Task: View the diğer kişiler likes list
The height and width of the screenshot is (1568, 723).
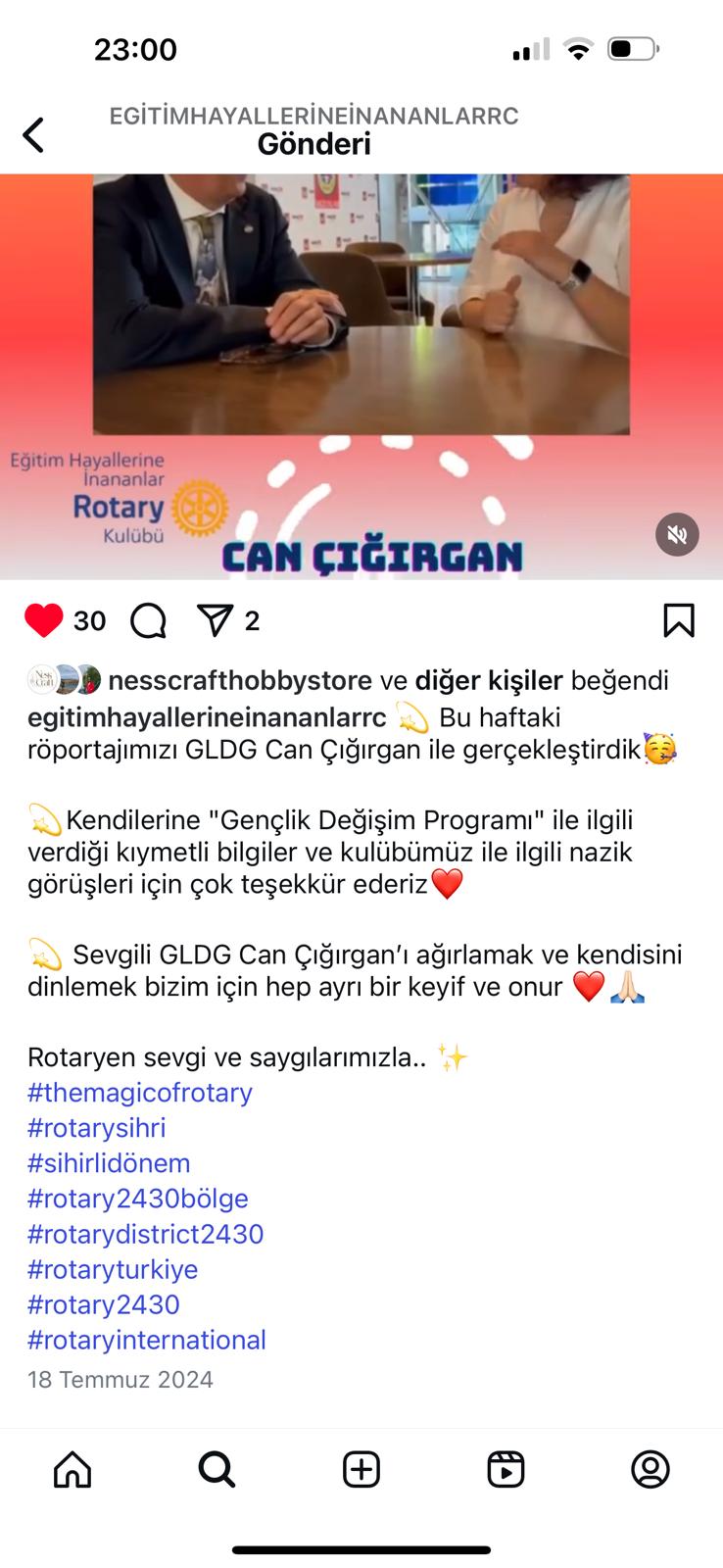Action: point(489,680)
